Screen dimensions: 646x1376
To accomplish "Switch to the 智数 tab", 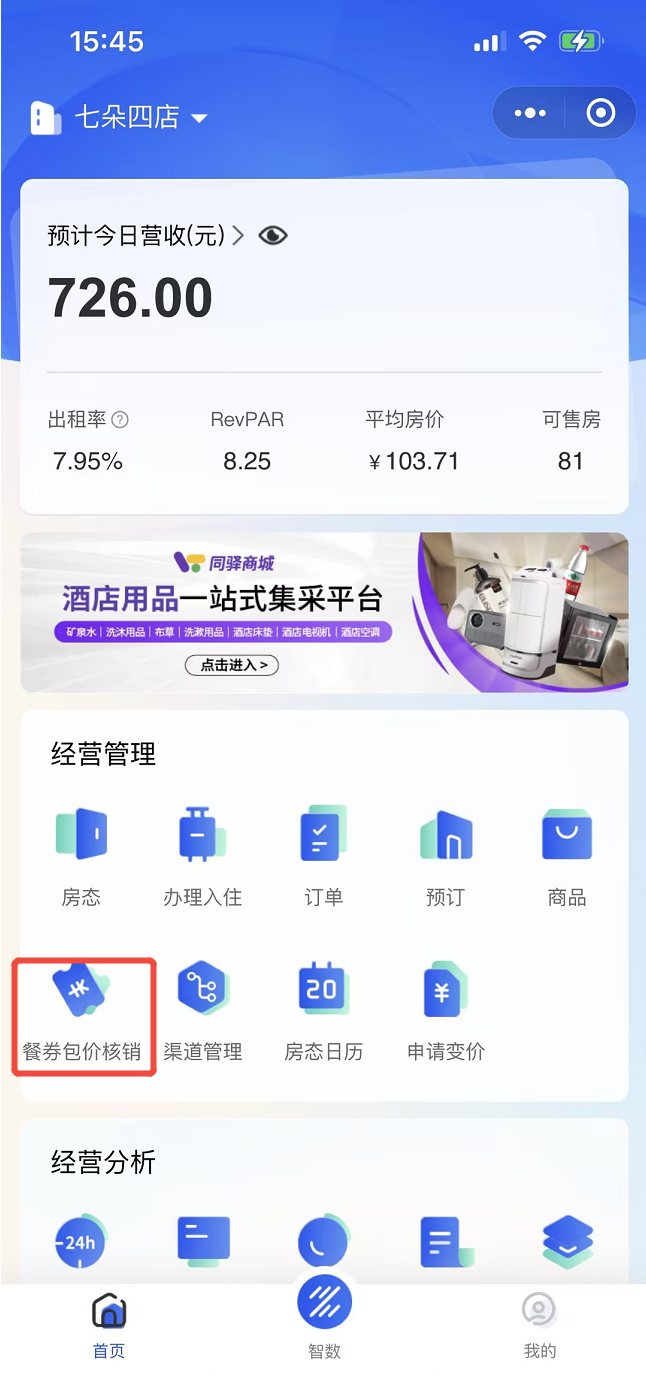I will [324, 1320].
